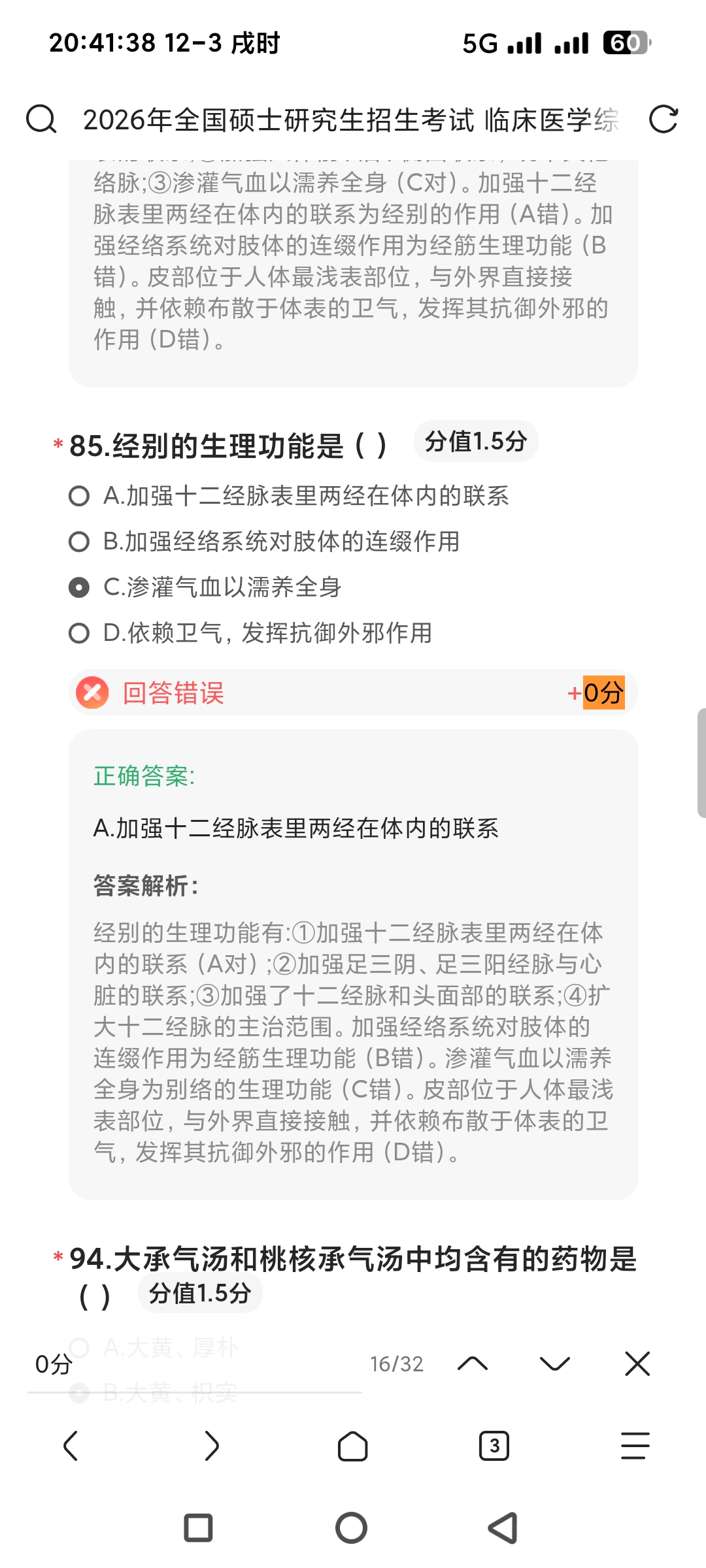Go forward in the browser
The height and width of the screenshot is (1568, 706).
212,1446
